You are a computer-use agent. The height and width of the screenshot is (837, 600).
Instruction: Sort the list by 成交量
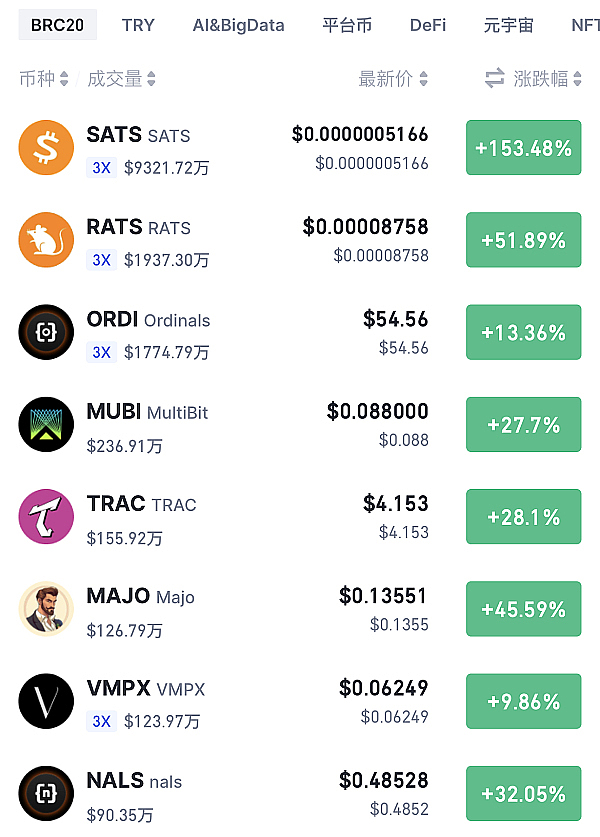121,79
